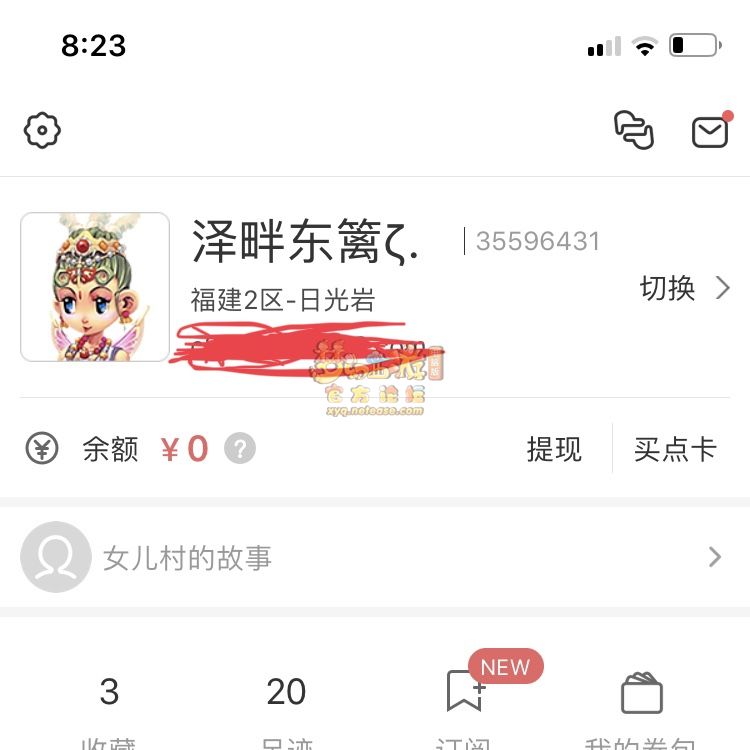Image resolution: width=750 pixels, height=750 pixels.
Task: Tap 买点卡 to buy point card
Action: point(675,449)
